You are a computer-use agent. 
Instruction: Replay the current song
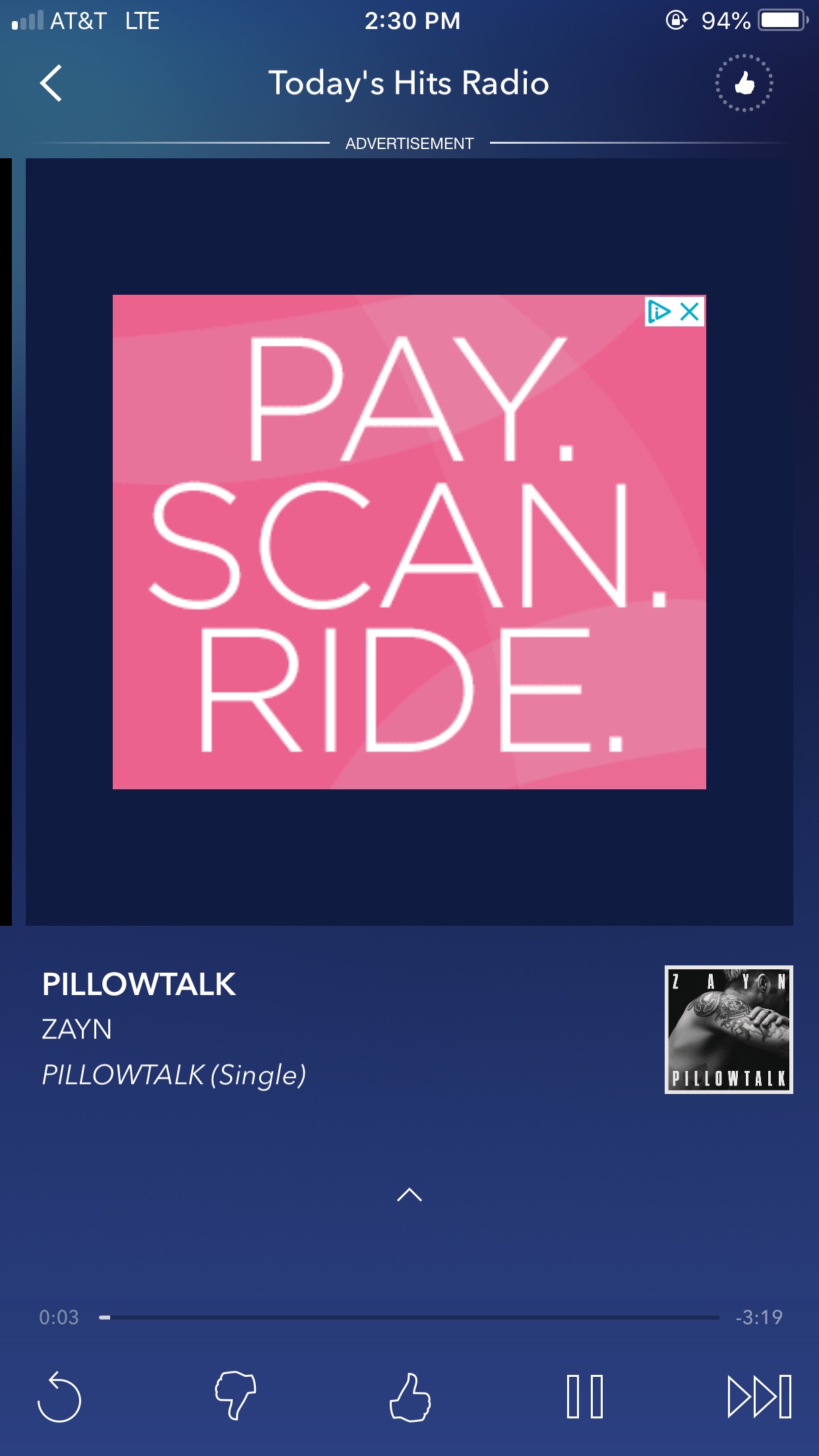(59, 1396)
